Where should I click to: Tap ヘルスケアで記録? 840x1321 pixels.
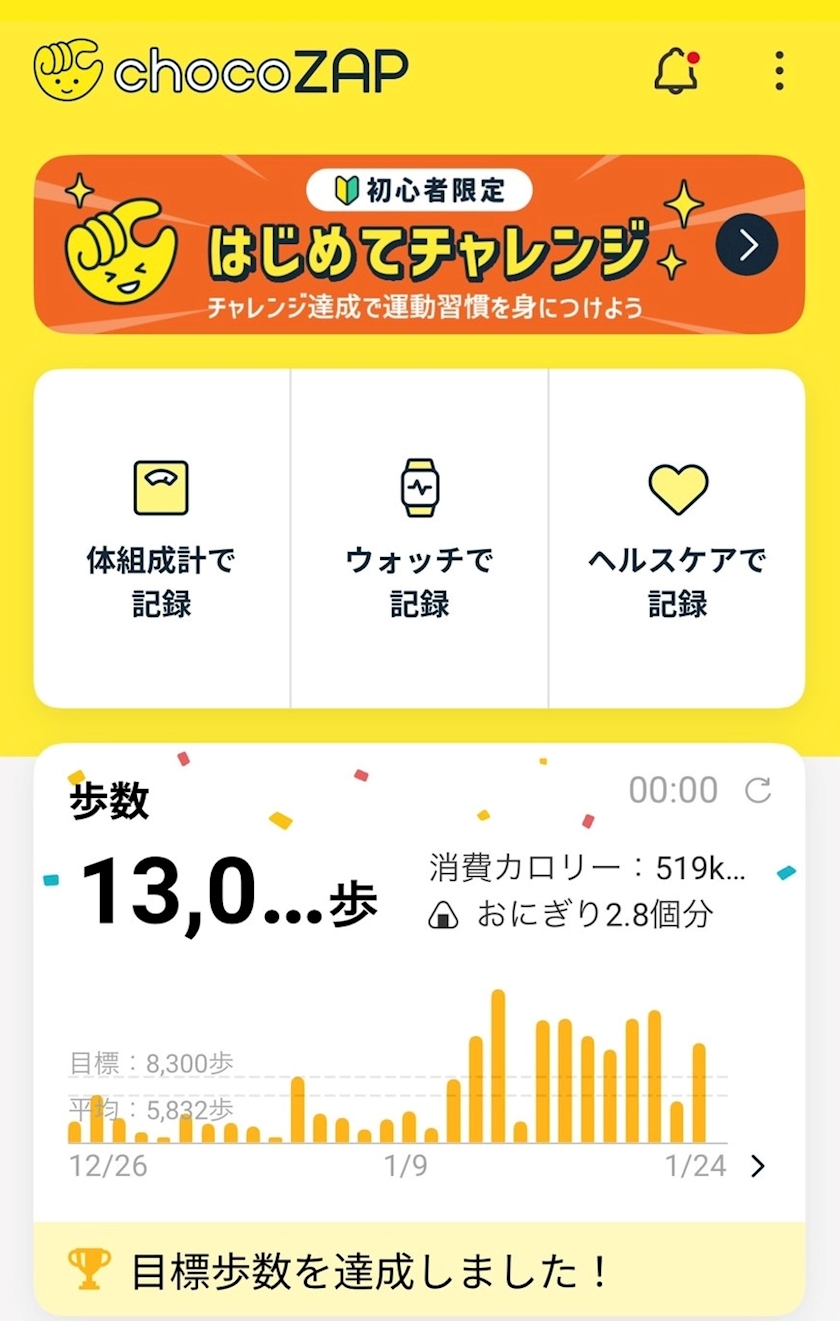point(678,539)
